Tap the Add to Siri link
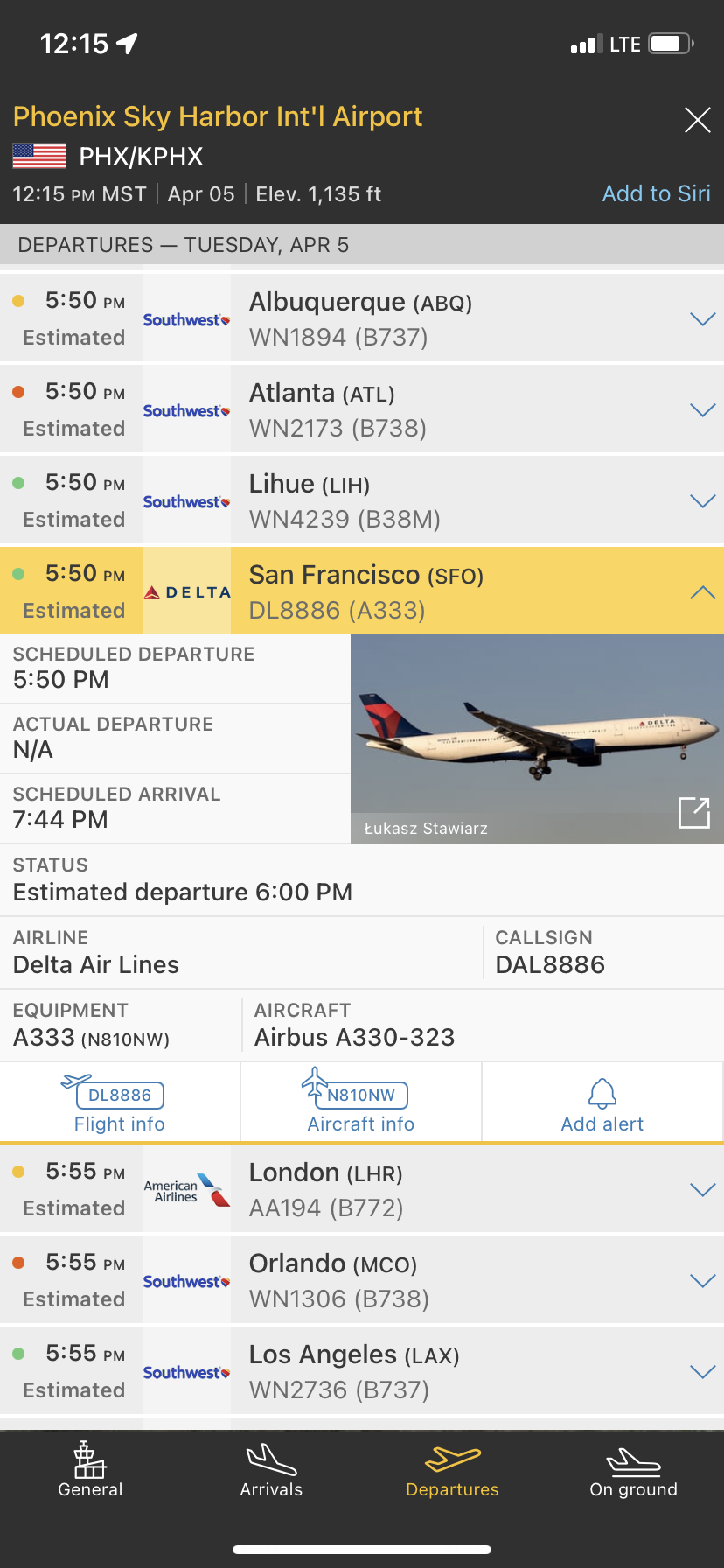 656,193
